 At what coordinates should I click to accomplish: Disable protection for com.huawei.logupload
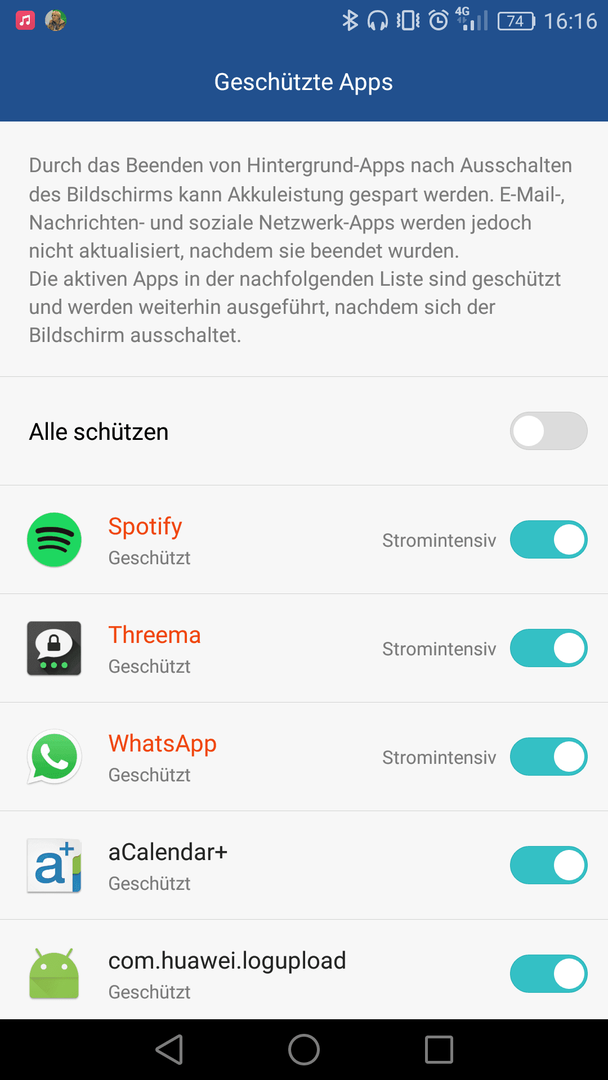coord(548,974)
